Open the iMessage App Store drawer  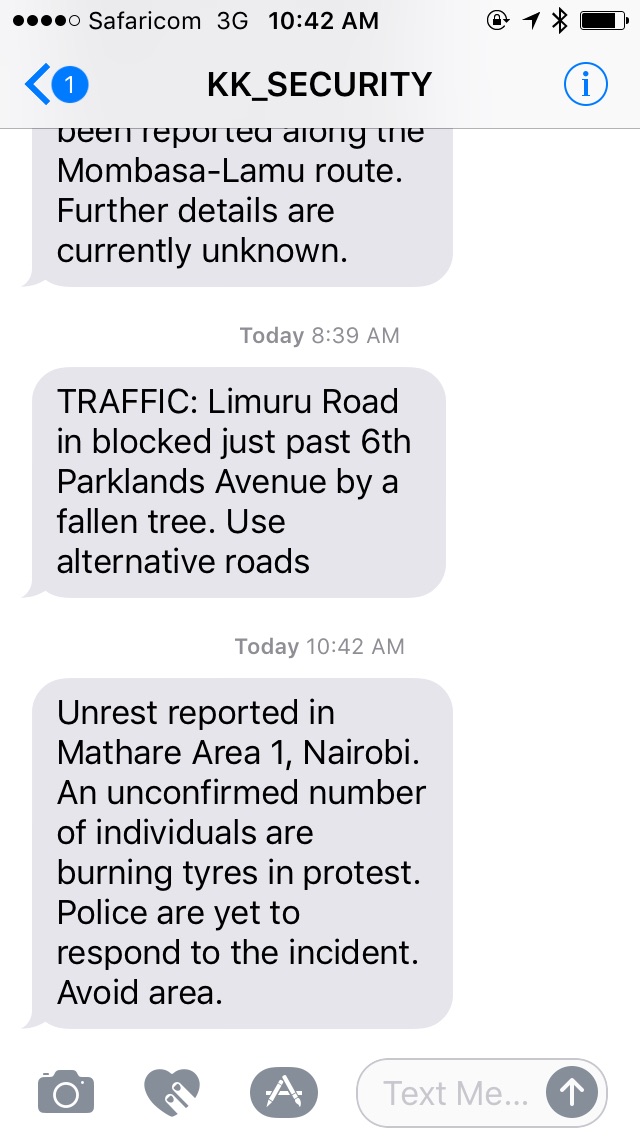tap(283, 1091)
